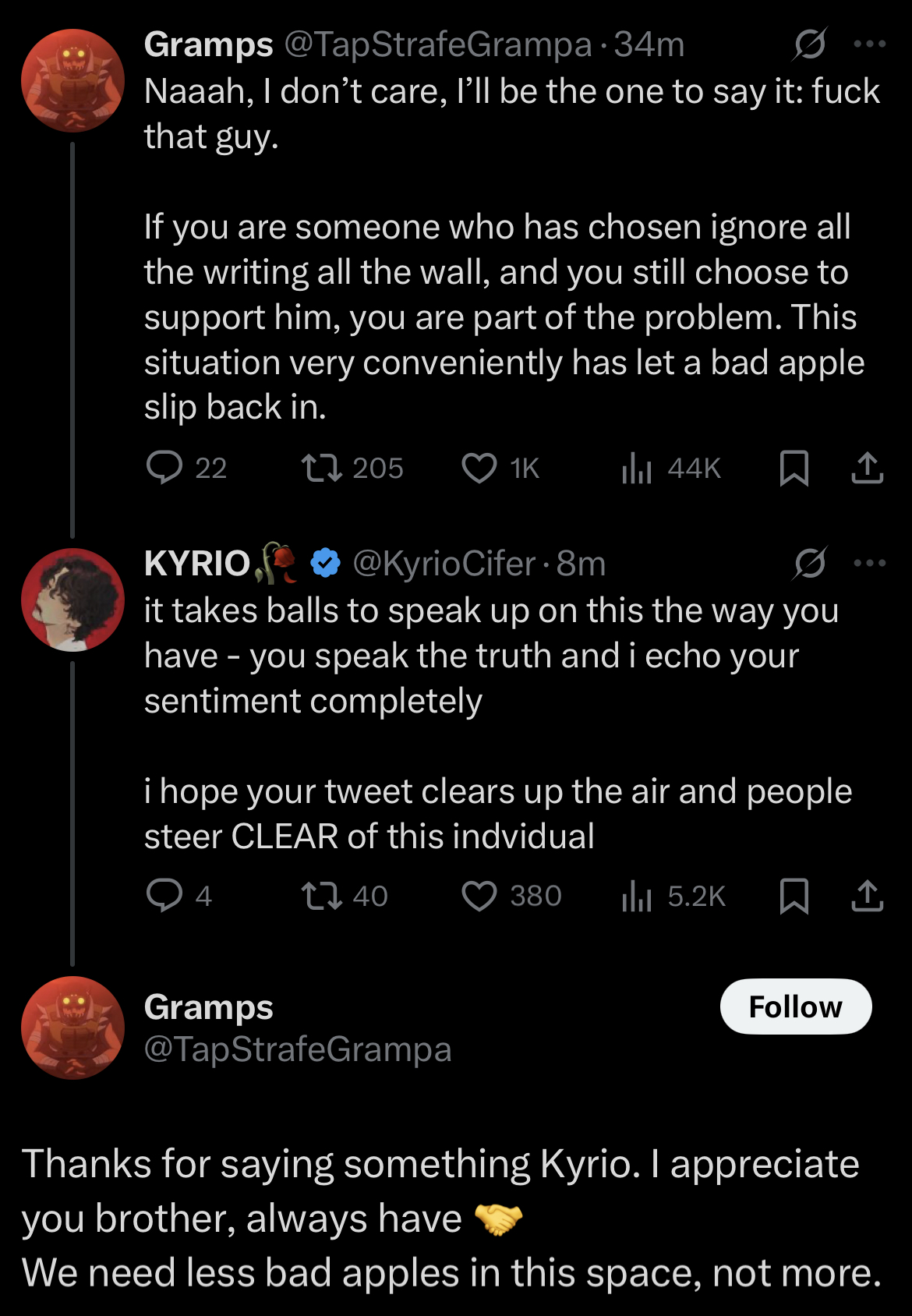The height and width of the screenshot is (1316, 912).
Task: Tap the Grok icon on Gramps' tweet
Action: 809,44
